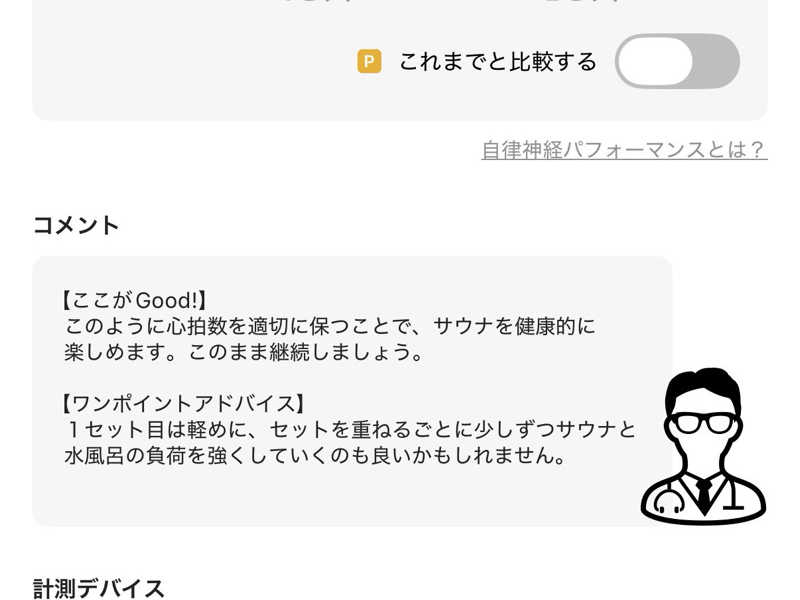Toggle the これまでと比較する switch
This screenshot has width=800, height=600.
pyautogui.click(x=677, y=62)
